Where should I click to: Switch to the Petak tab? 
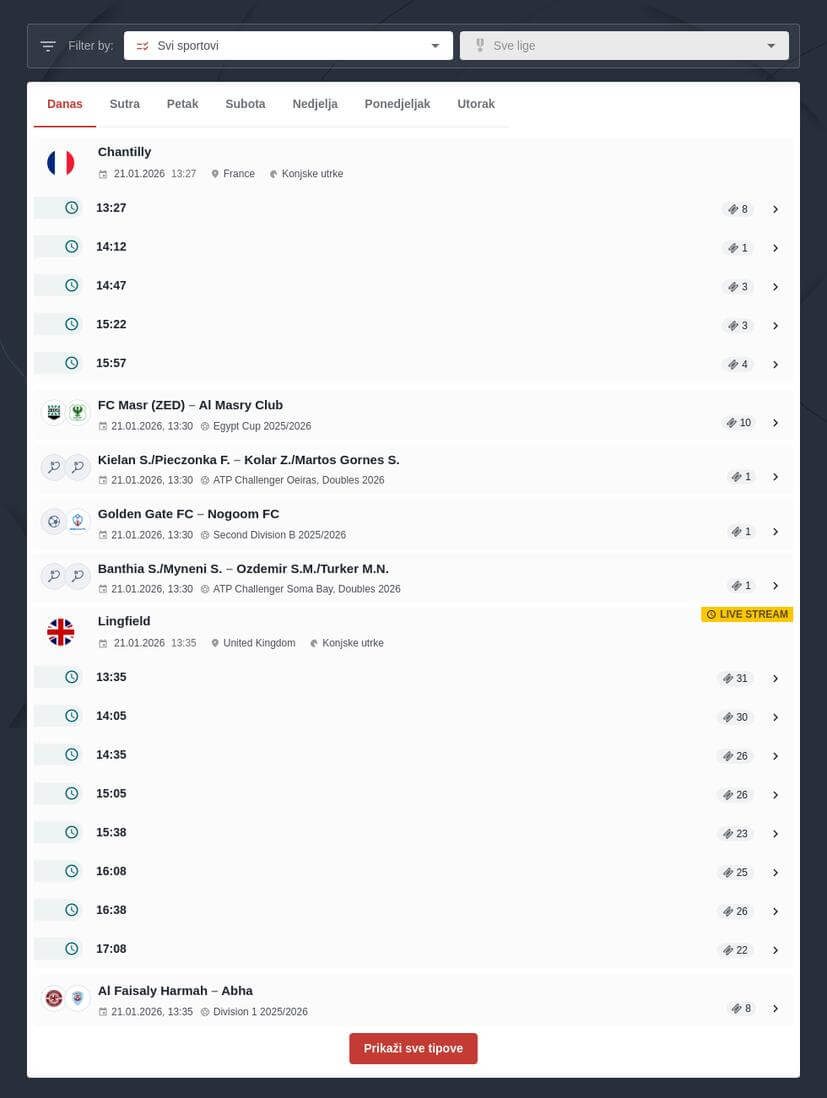[182, 104]
